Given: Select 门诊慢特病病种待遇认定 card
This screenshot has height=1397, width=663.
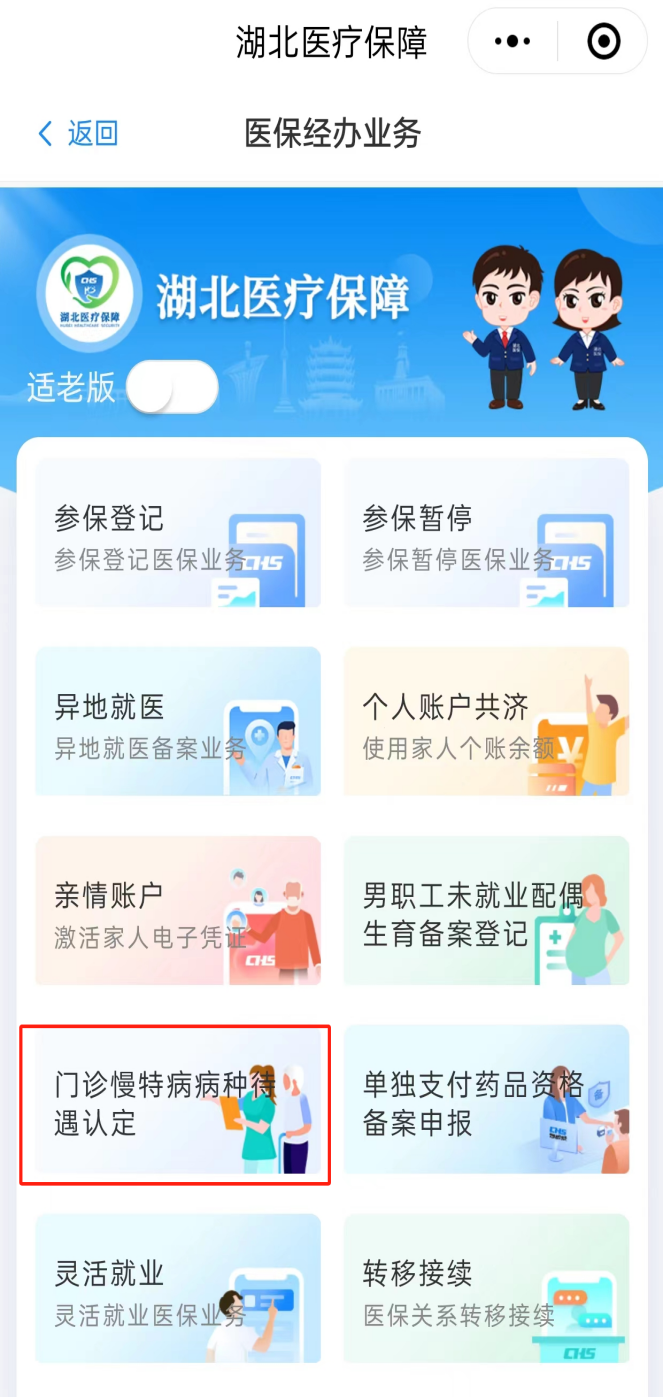Looking at the screenshot, I should tap(176, 1101).
